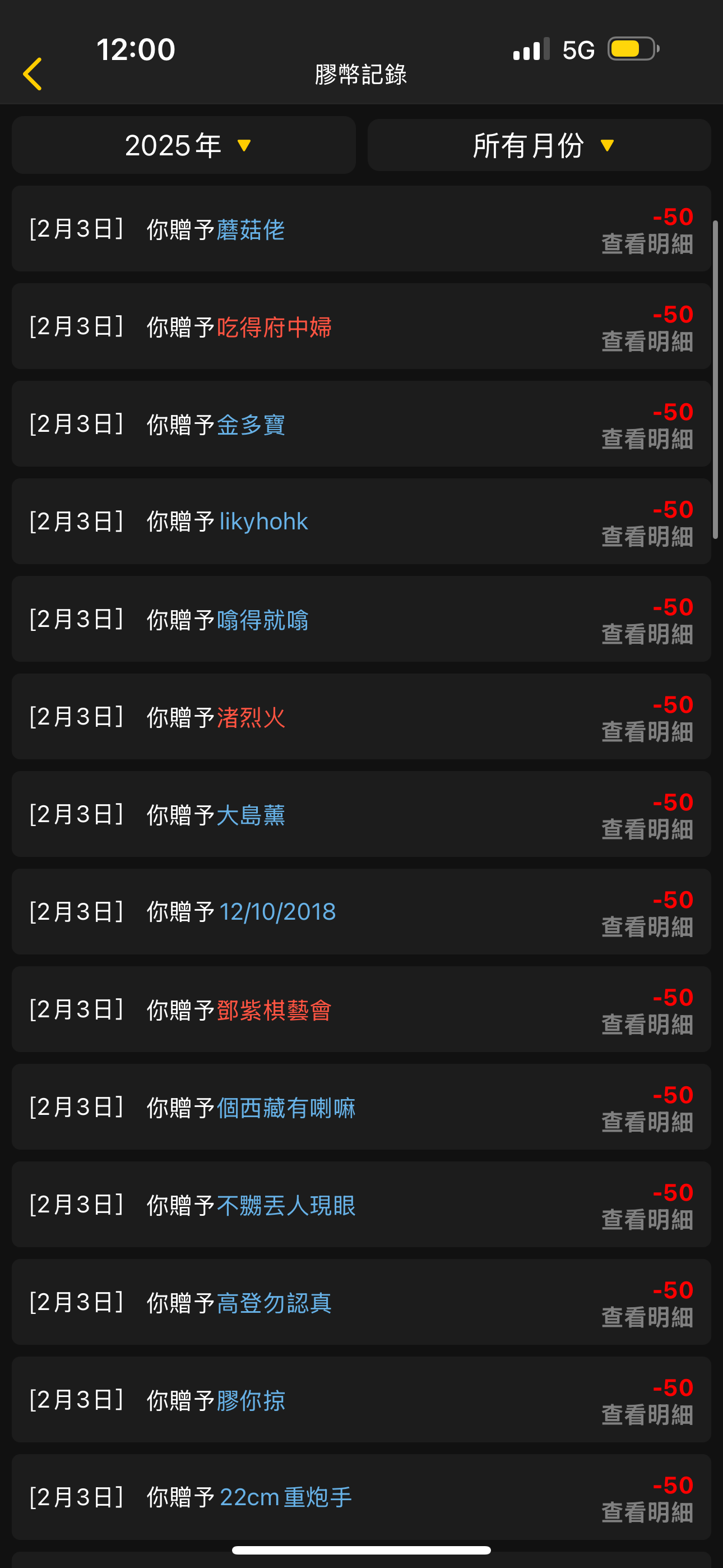View 查看明細 for the 吃得府中婦 gift
This screenshot has width=723, height=1568.
647,342
